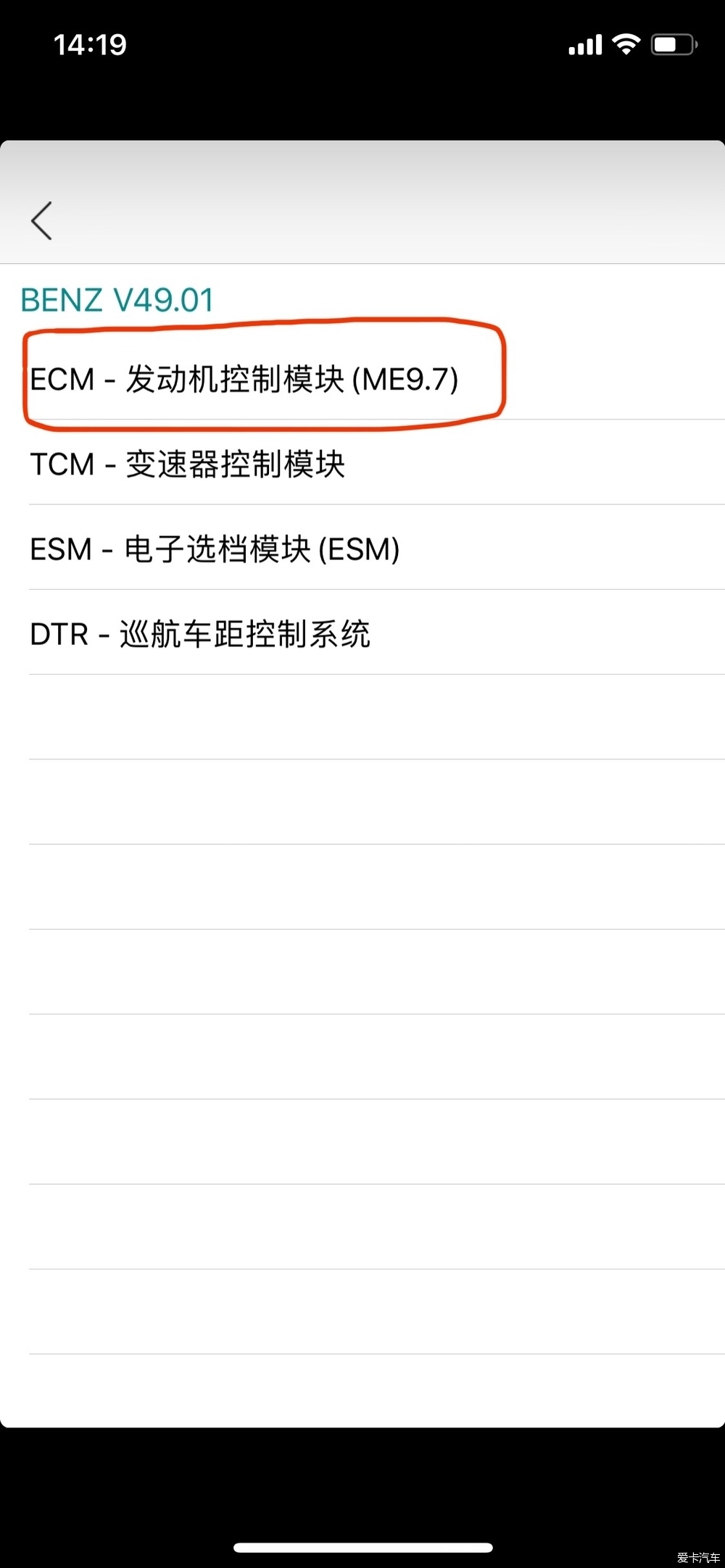Viewport: 725px width, 1568px height.
Task: Go back using the back arrow
Action: [41, 220]
